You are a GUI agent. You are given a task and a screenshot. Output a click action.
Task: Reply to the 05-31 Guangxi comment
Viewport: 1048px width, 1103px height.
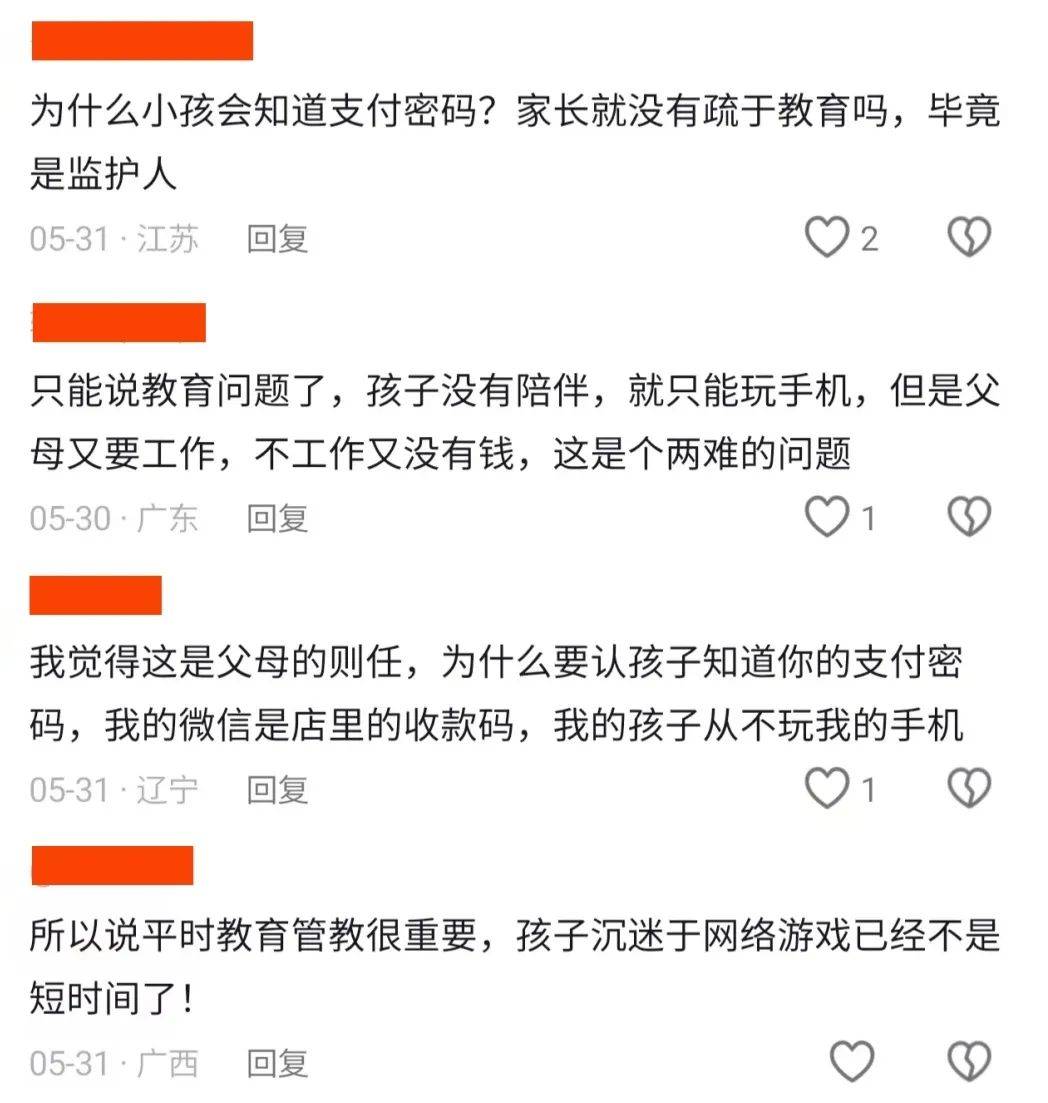click(277, 1063)
